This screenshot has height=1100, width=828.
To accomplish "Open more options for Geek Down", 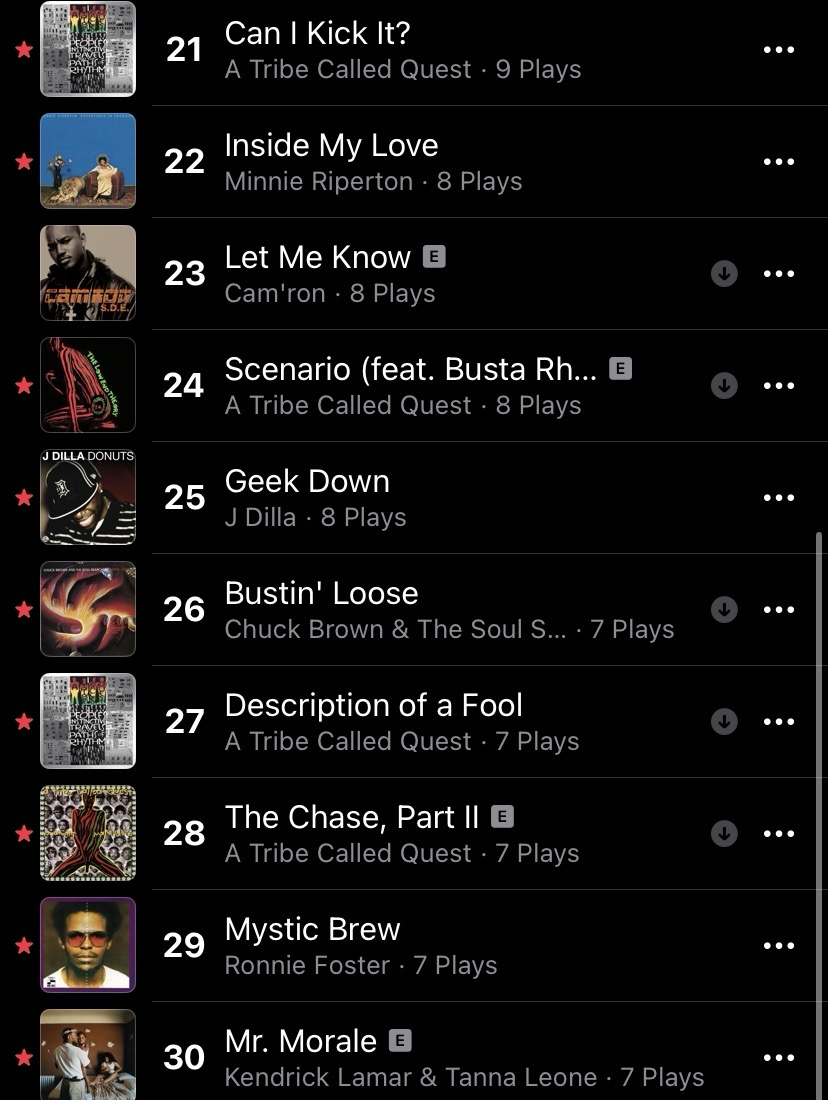I will click(x=779, y=498).
